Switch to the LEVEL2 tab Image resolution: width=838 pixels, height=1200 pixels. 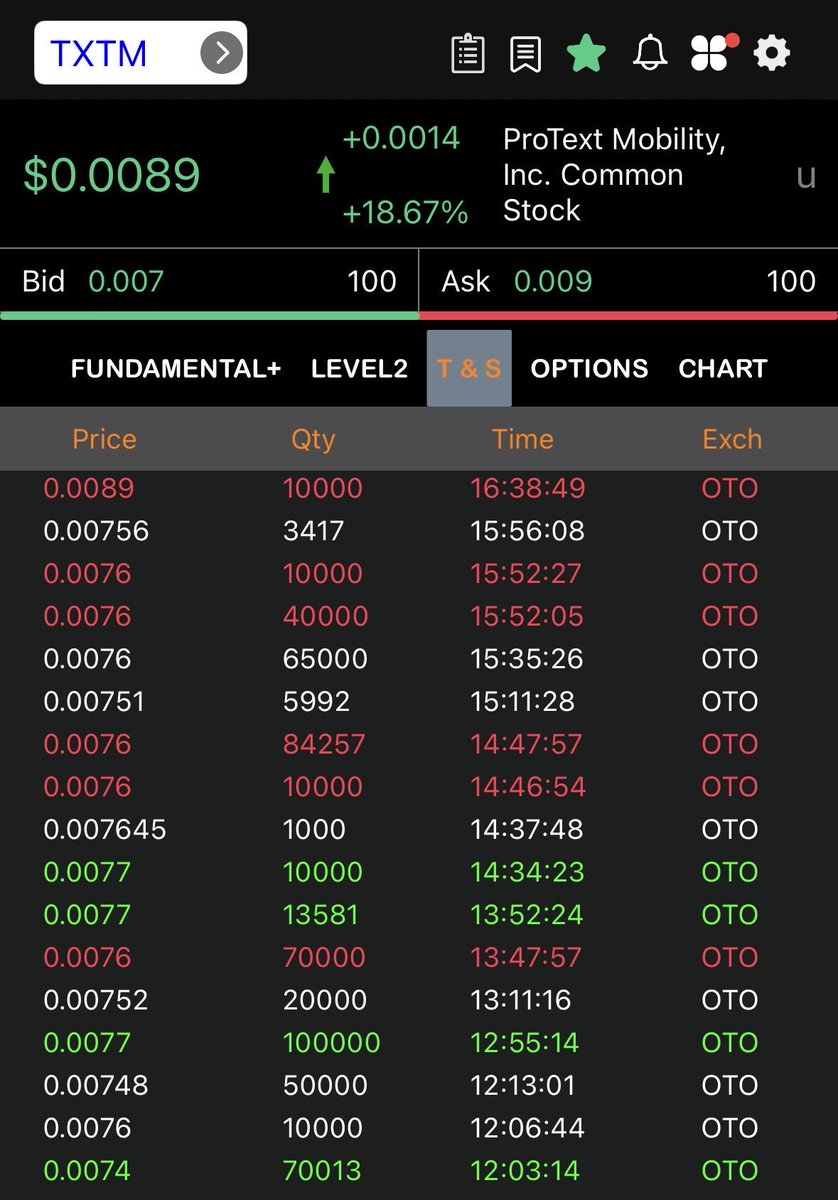pos(359,369)
